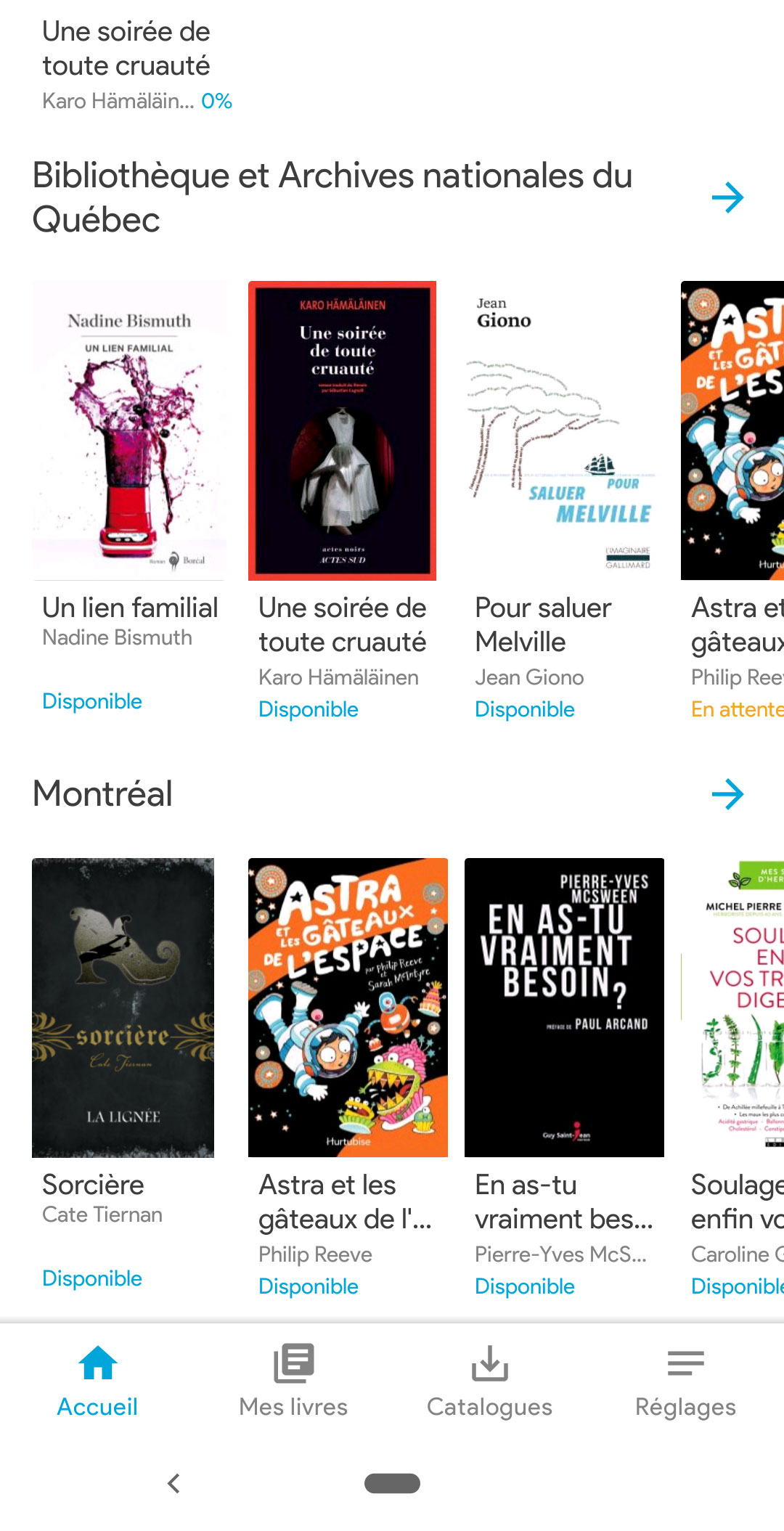This screenshot has width=784, height=1531.
Task: Select the Accueil tab
Action: click(97, 1380)
